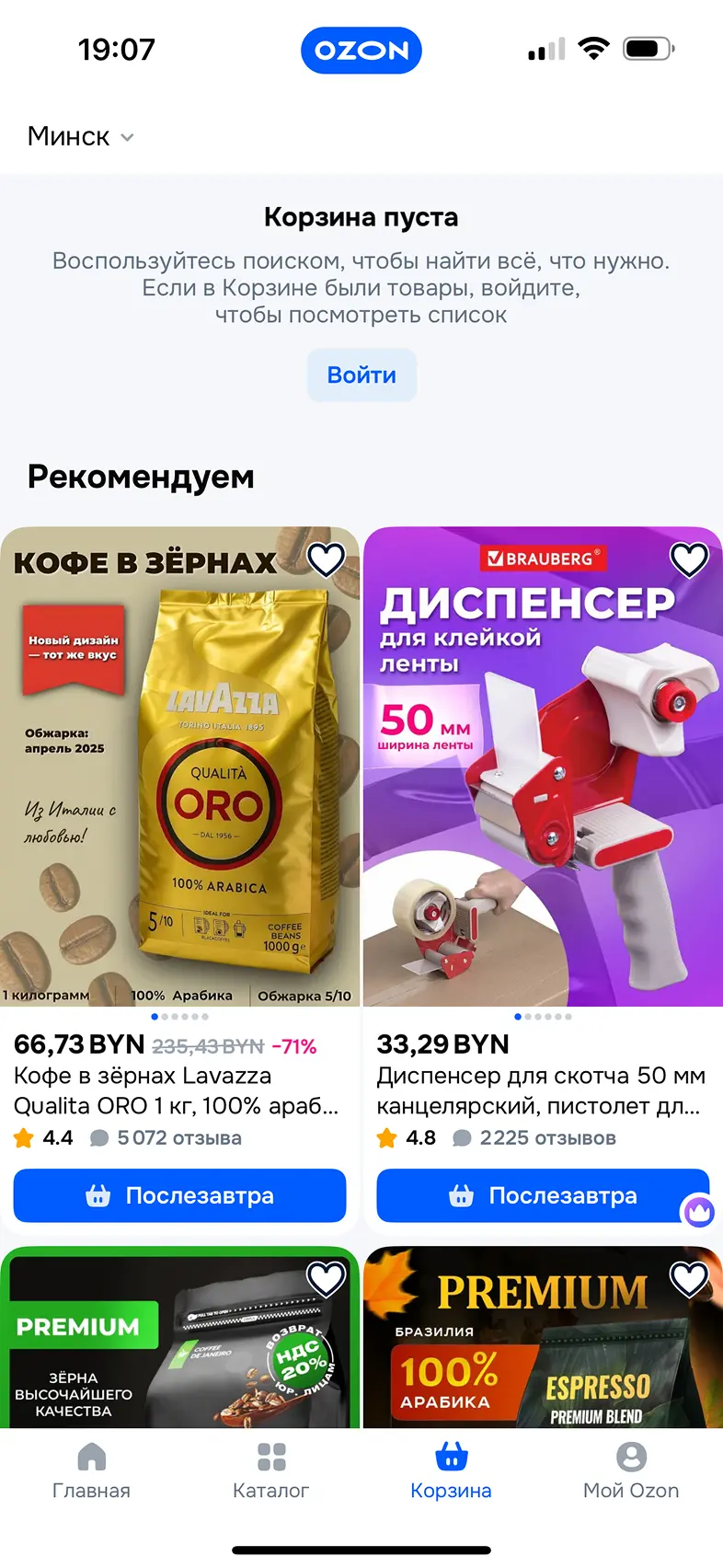The image size is (723, 1568).
Task: Open the Минск city selector
Action: 81,137
